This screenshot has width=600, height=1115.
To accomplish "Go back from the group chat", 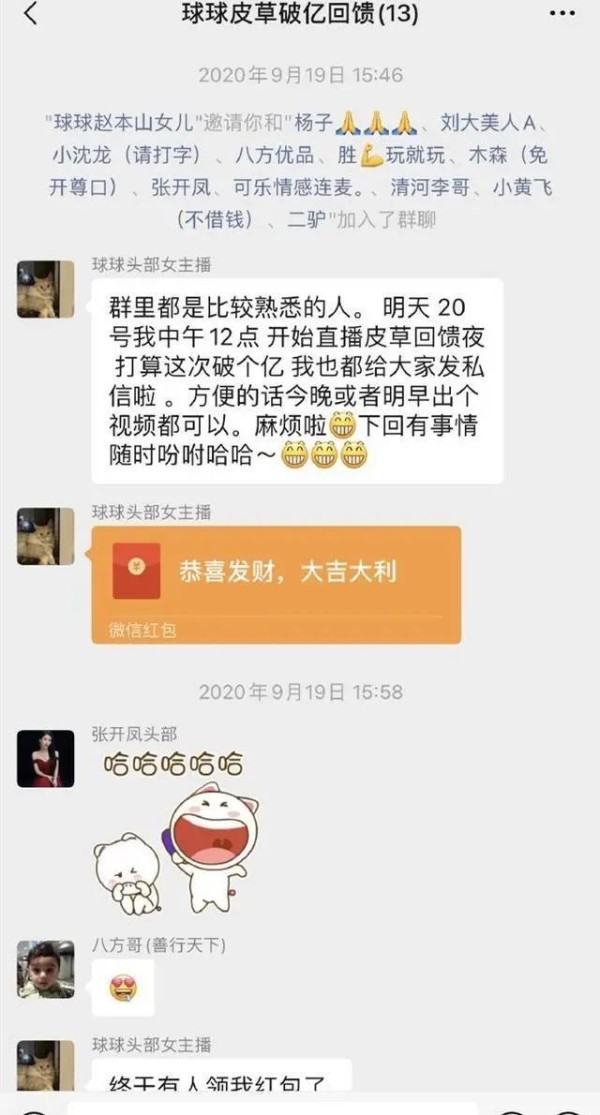I will [x=30, y=14].
